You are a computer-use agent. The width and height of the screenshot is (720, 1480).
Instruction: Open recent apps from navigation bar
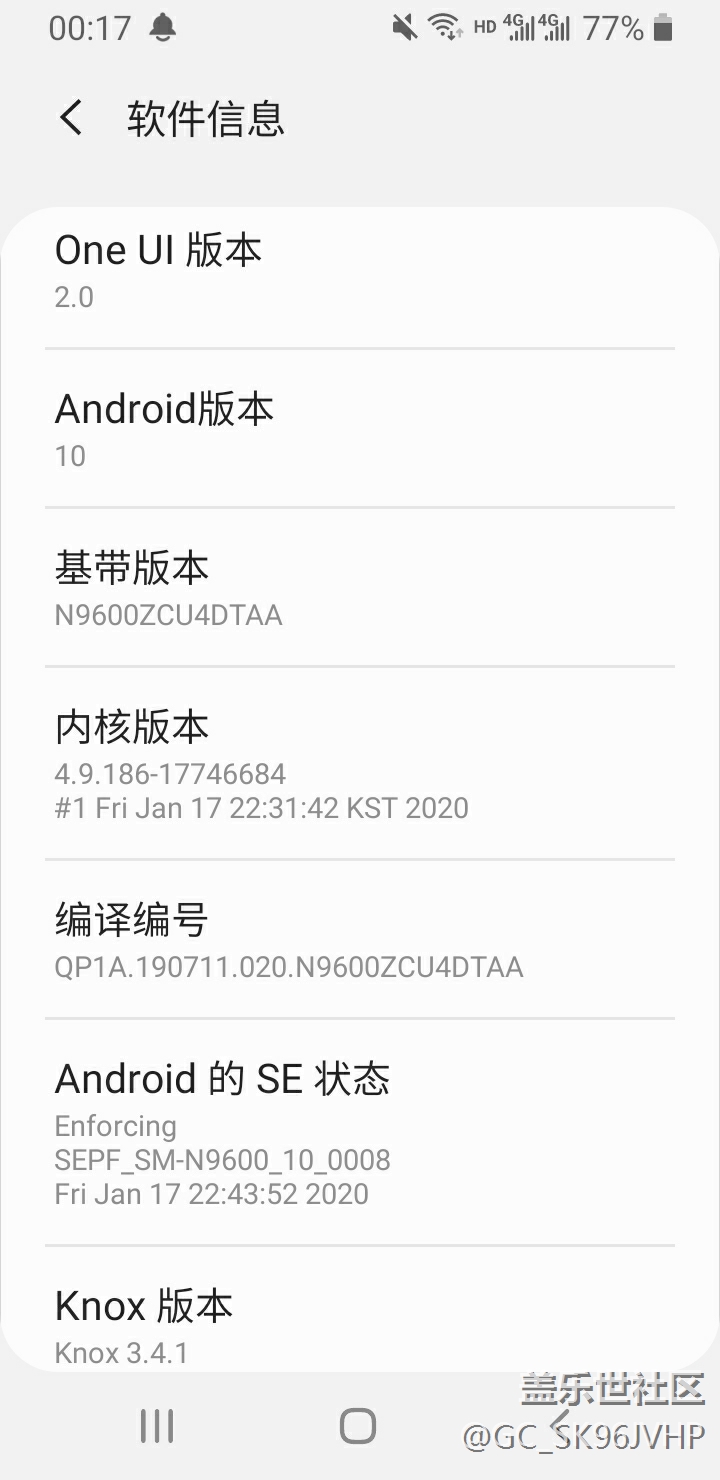tap(157, 1426)
